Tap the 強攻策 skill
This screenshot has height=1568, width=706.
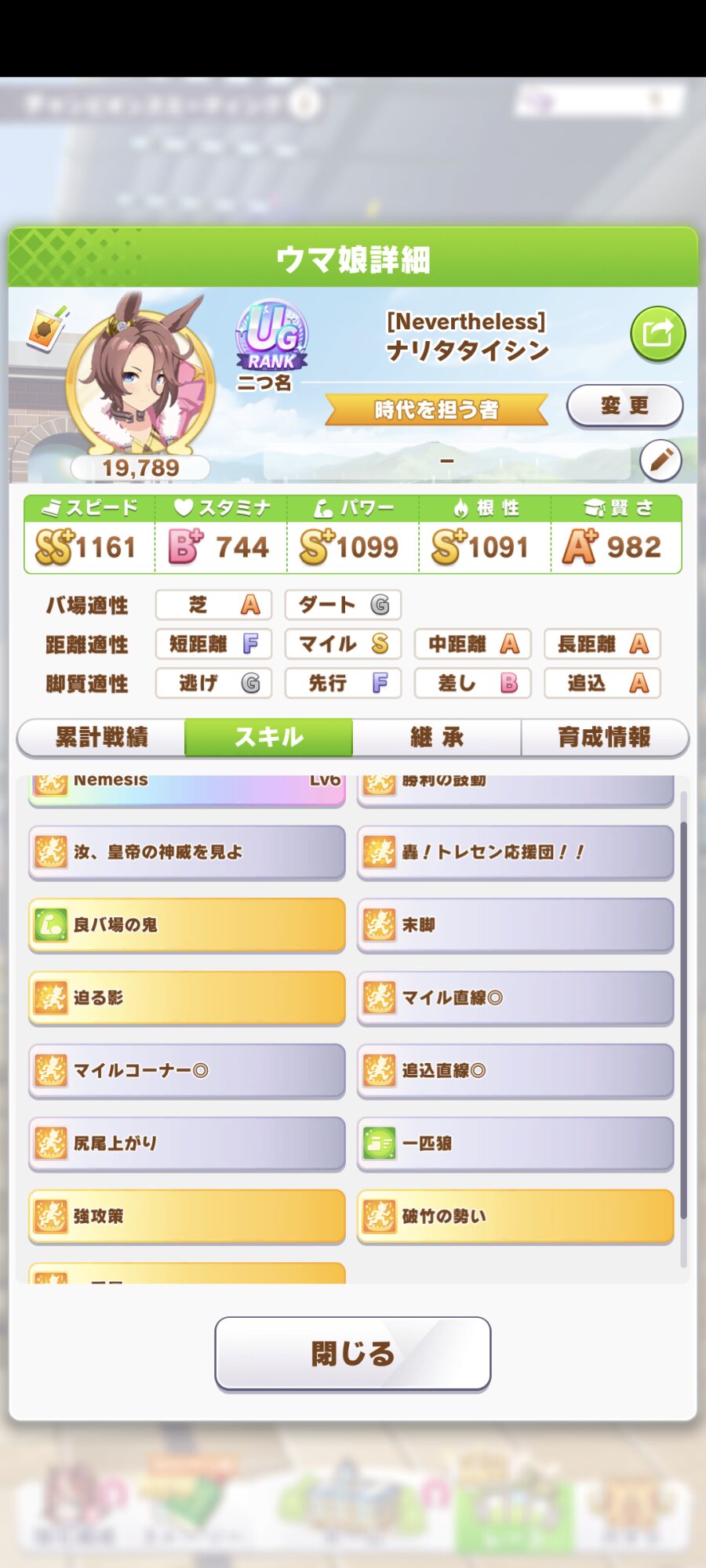187,1216
